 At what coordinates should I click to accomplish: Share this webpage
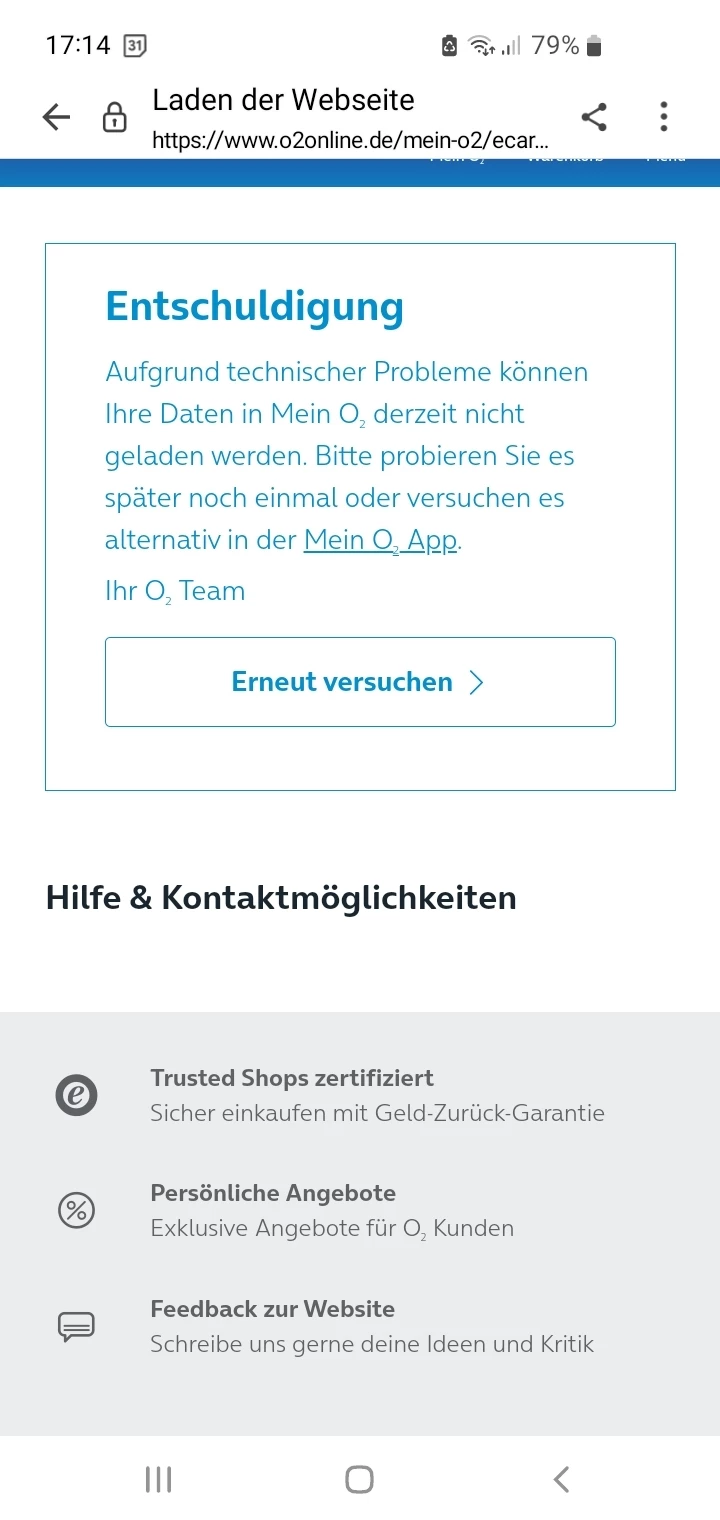tap(594, 117)
